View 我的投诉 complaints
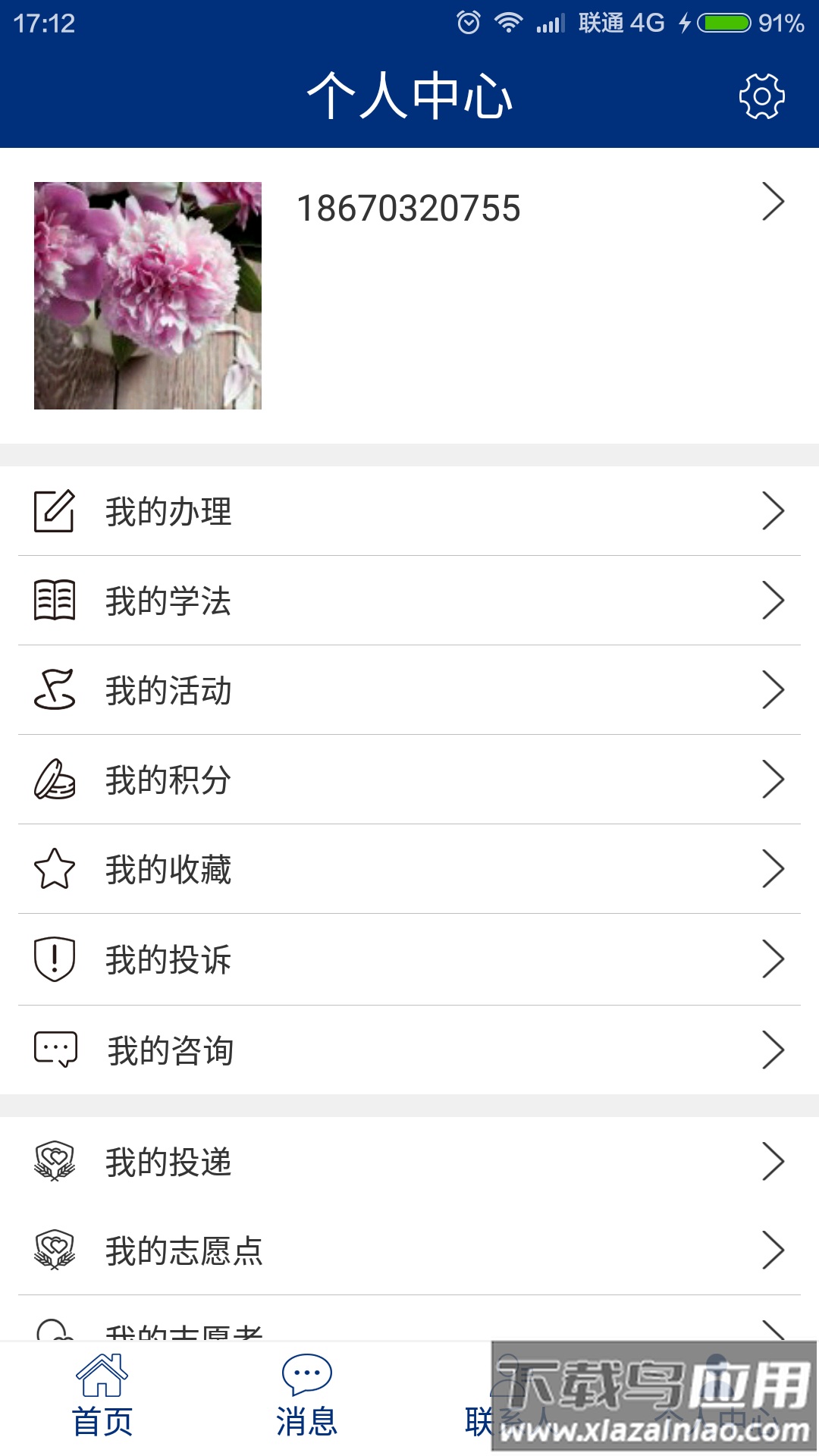The image size is (819, 1456). tap(409, 959)
